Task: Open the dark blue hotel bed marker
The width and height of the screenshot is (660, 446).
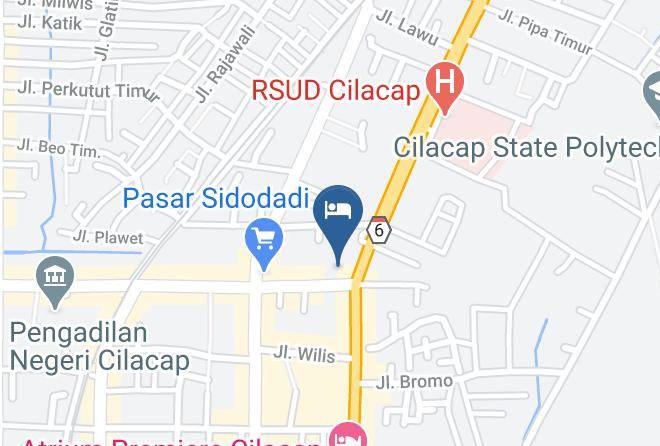Action: click(338, 223)
